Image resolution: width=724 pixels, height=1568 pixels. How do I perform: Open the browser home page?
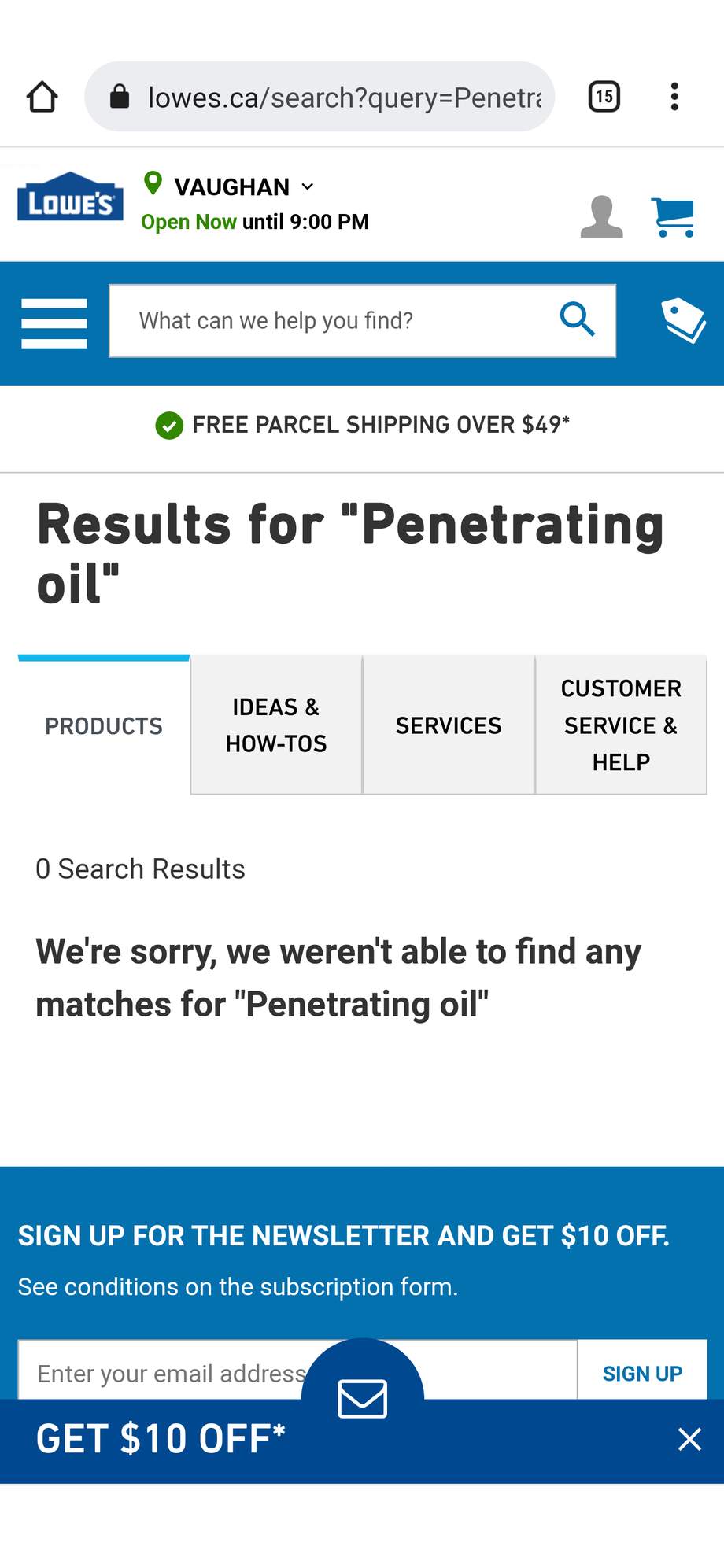(x=42, y=97)
